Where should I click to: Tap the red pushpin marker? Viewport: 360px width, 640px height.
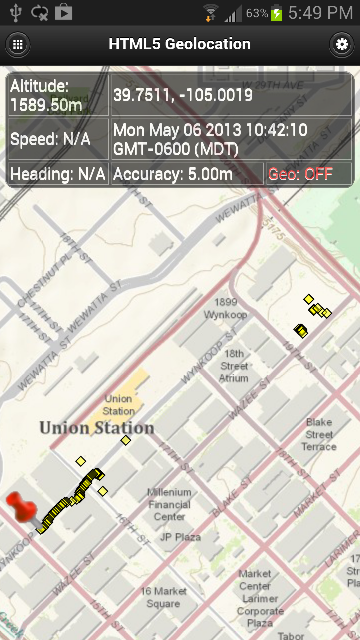point(23,509)
